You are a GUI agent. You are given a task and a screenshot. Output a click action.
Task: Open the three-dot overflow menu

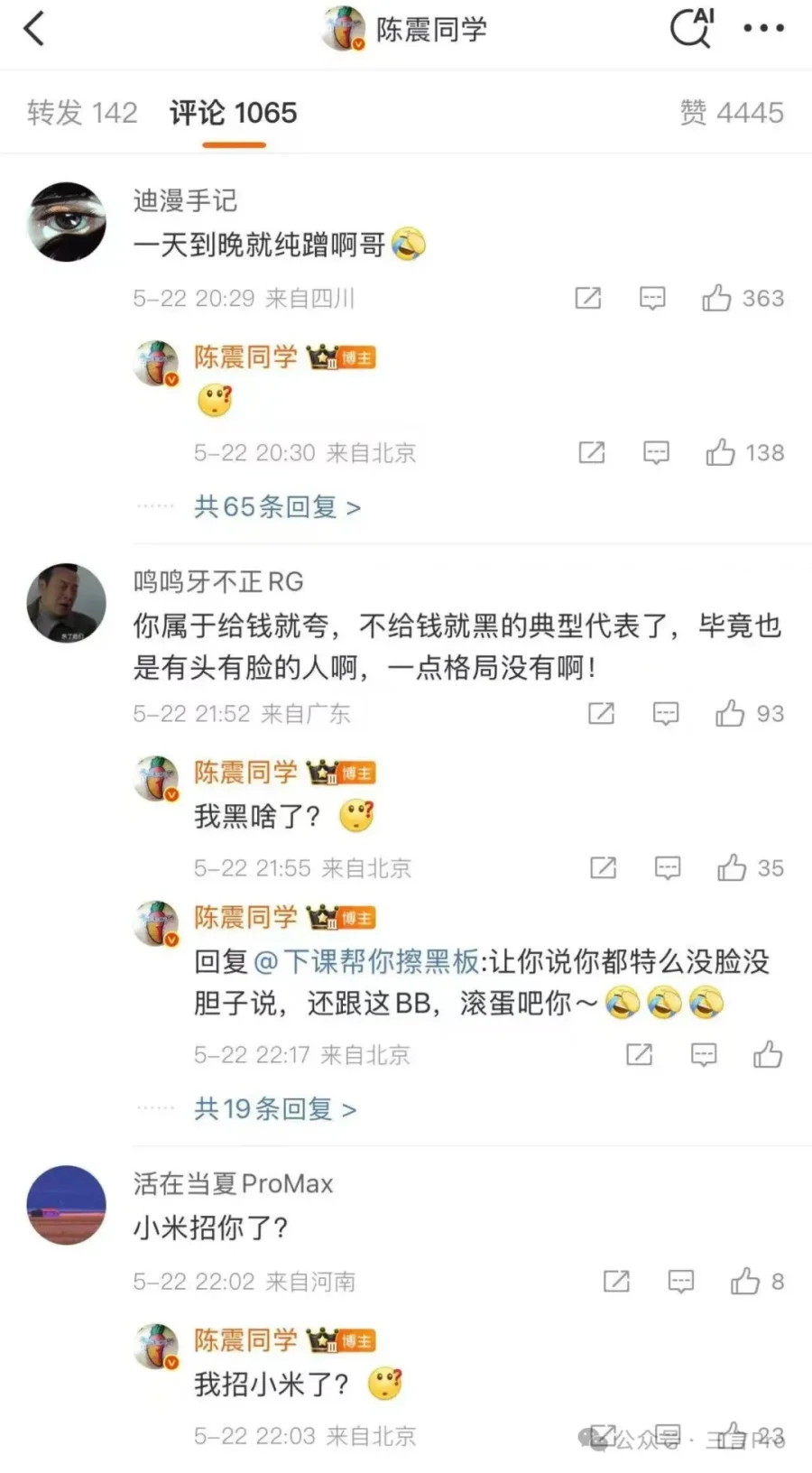click(x=763, y=29)
